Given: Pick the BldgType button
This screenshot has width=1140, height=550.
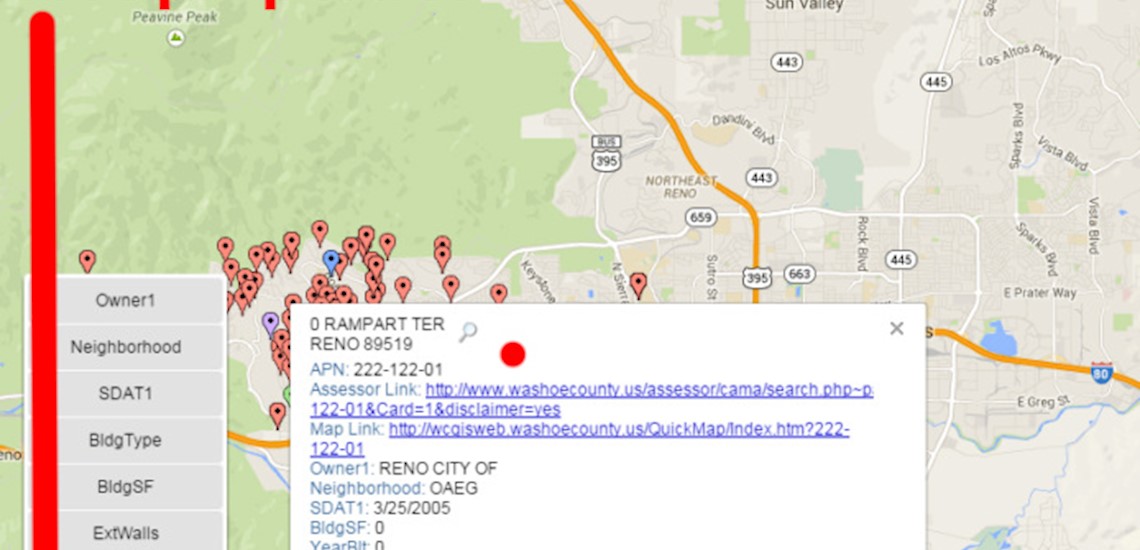Looking at the screenshot, I should coord(126,440).
